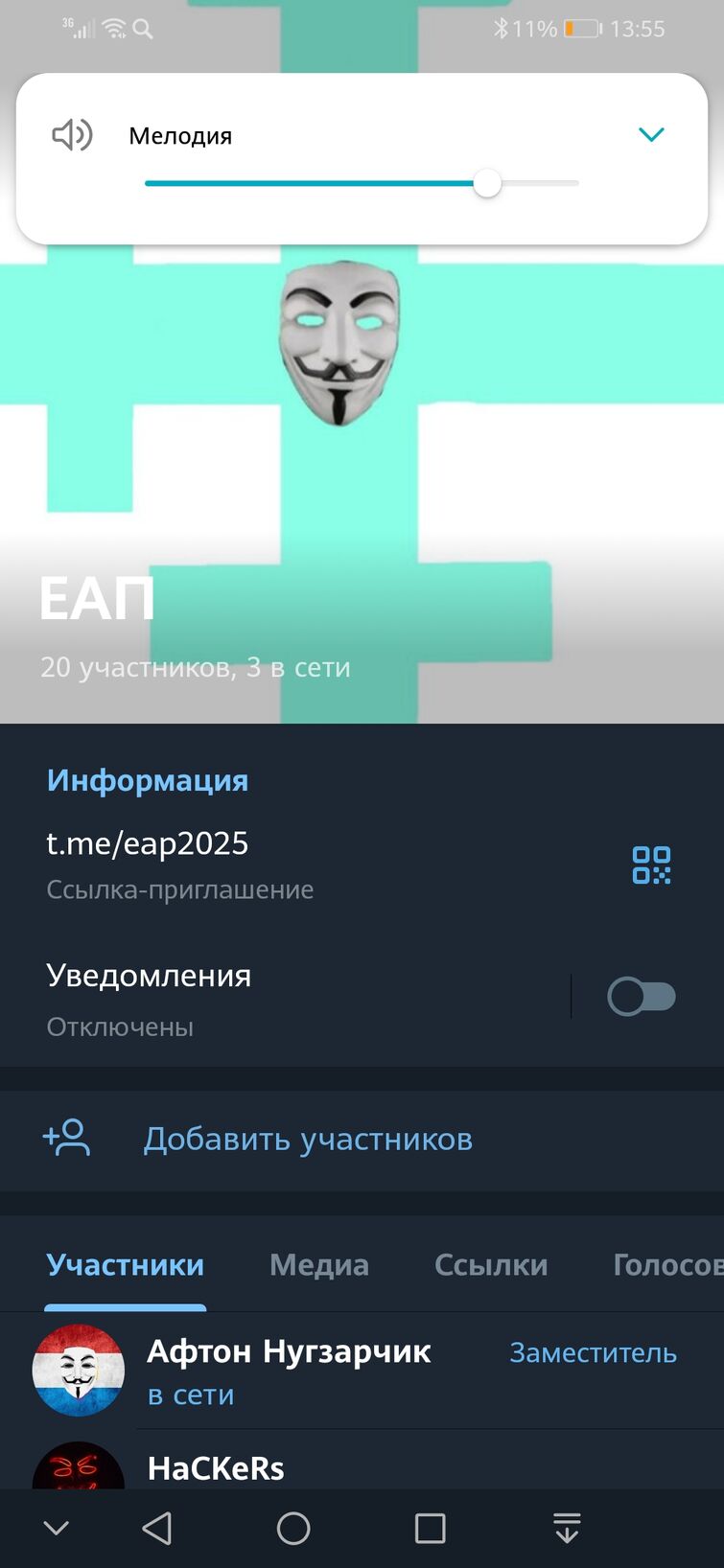Open Афтон Нугзарчик's profile
The image size is (724, 1568).
click(288, 1371)
